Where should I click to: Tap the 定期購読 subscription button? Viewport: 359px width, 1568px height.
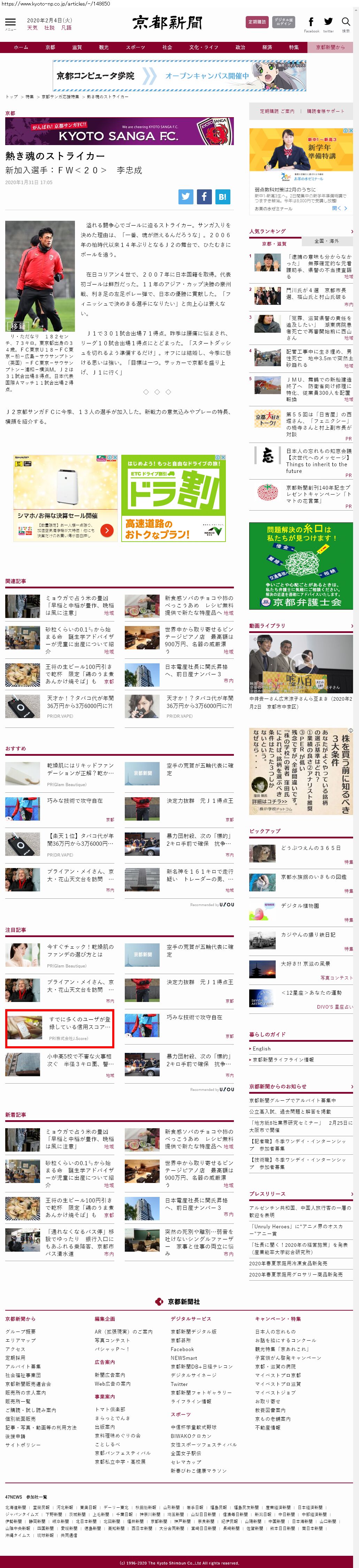click(x=257, y=22)
